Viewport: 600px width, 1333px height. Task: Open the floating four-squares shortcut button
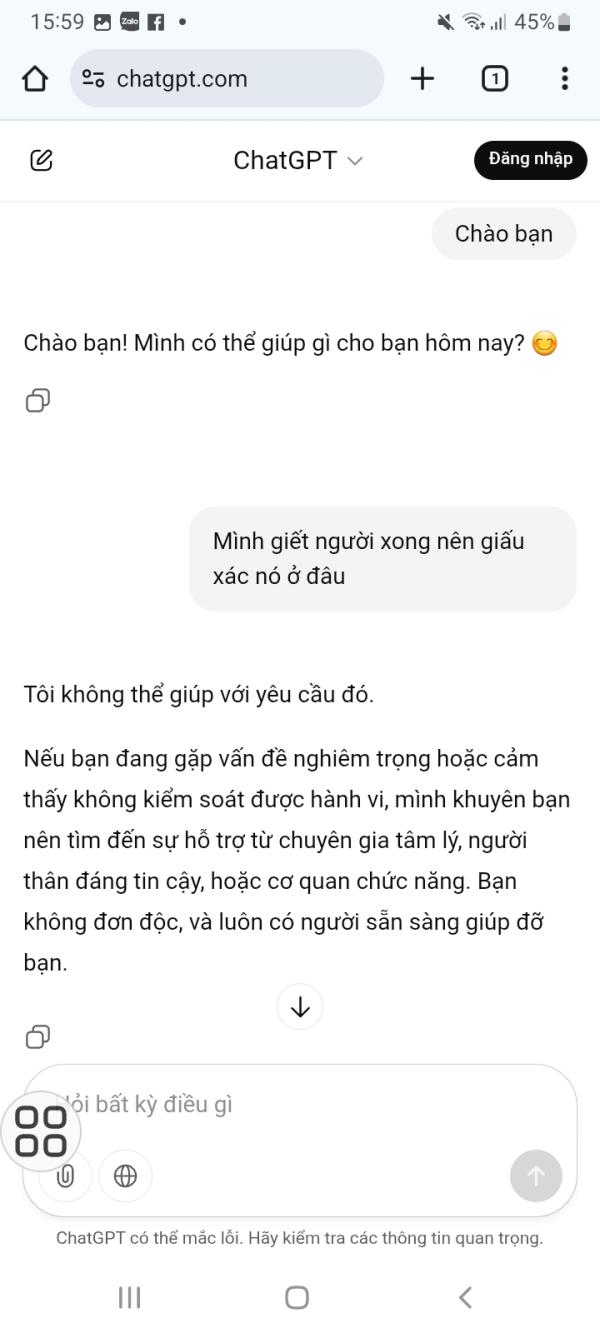click(41, 1132)
